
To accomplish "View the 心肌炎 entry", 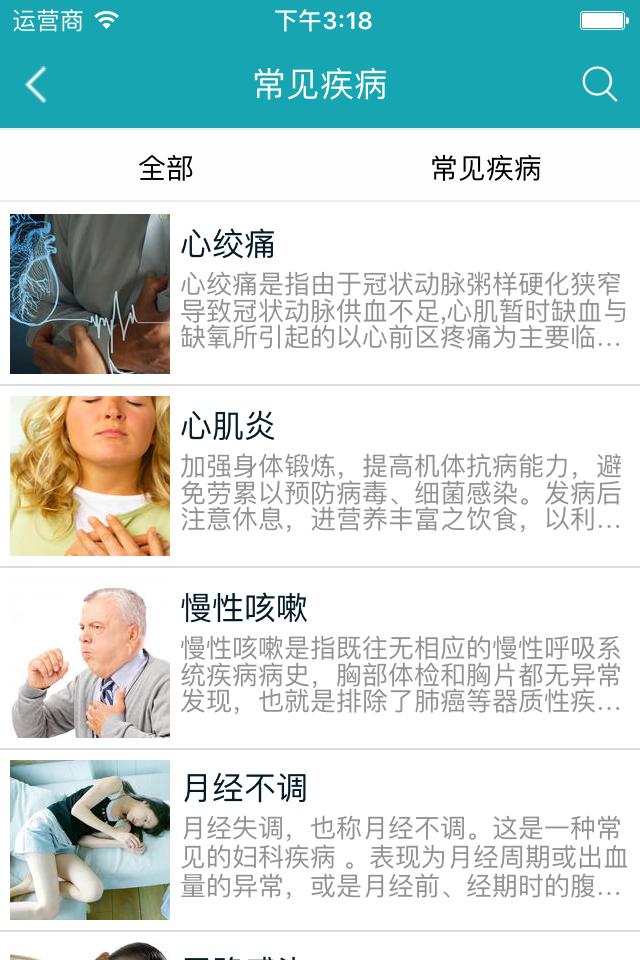I will click(320, 476).
